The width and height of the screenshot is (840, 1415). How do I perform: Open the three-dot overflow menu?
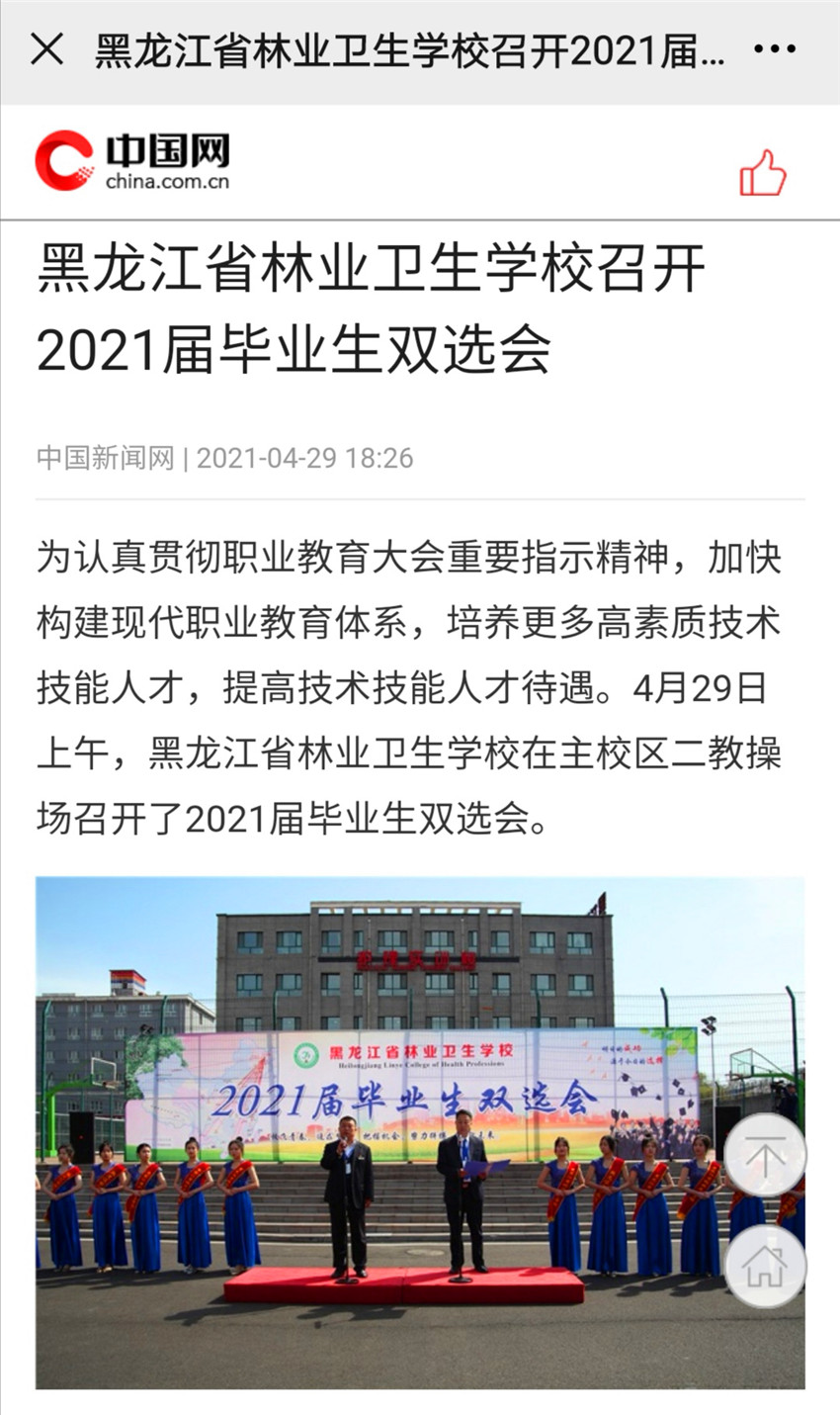pos(774,48)
